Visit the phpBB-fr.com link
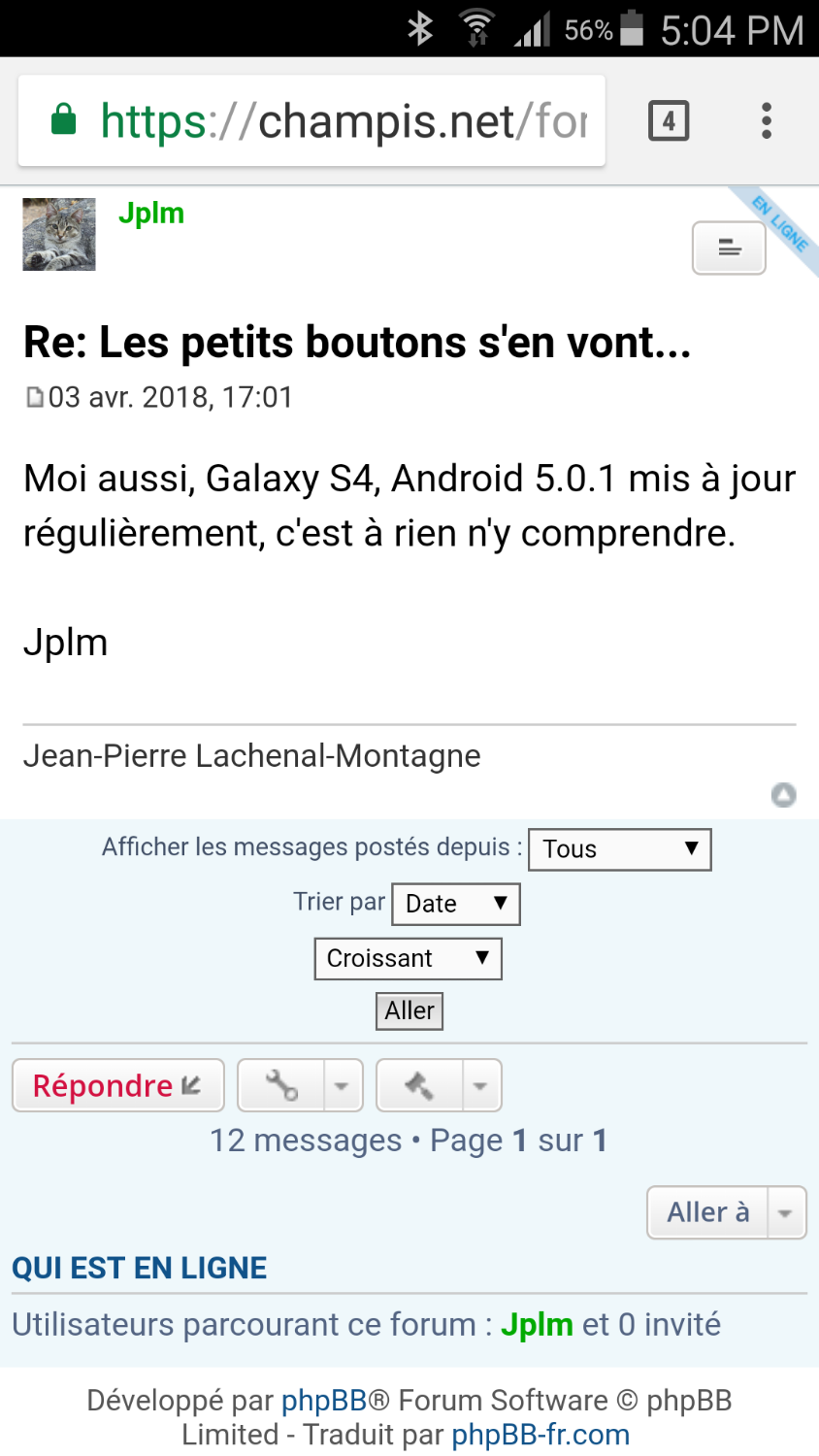The width and height of the screenshot is (819, 1456). pyautogui.click(x=541, y=1435)
